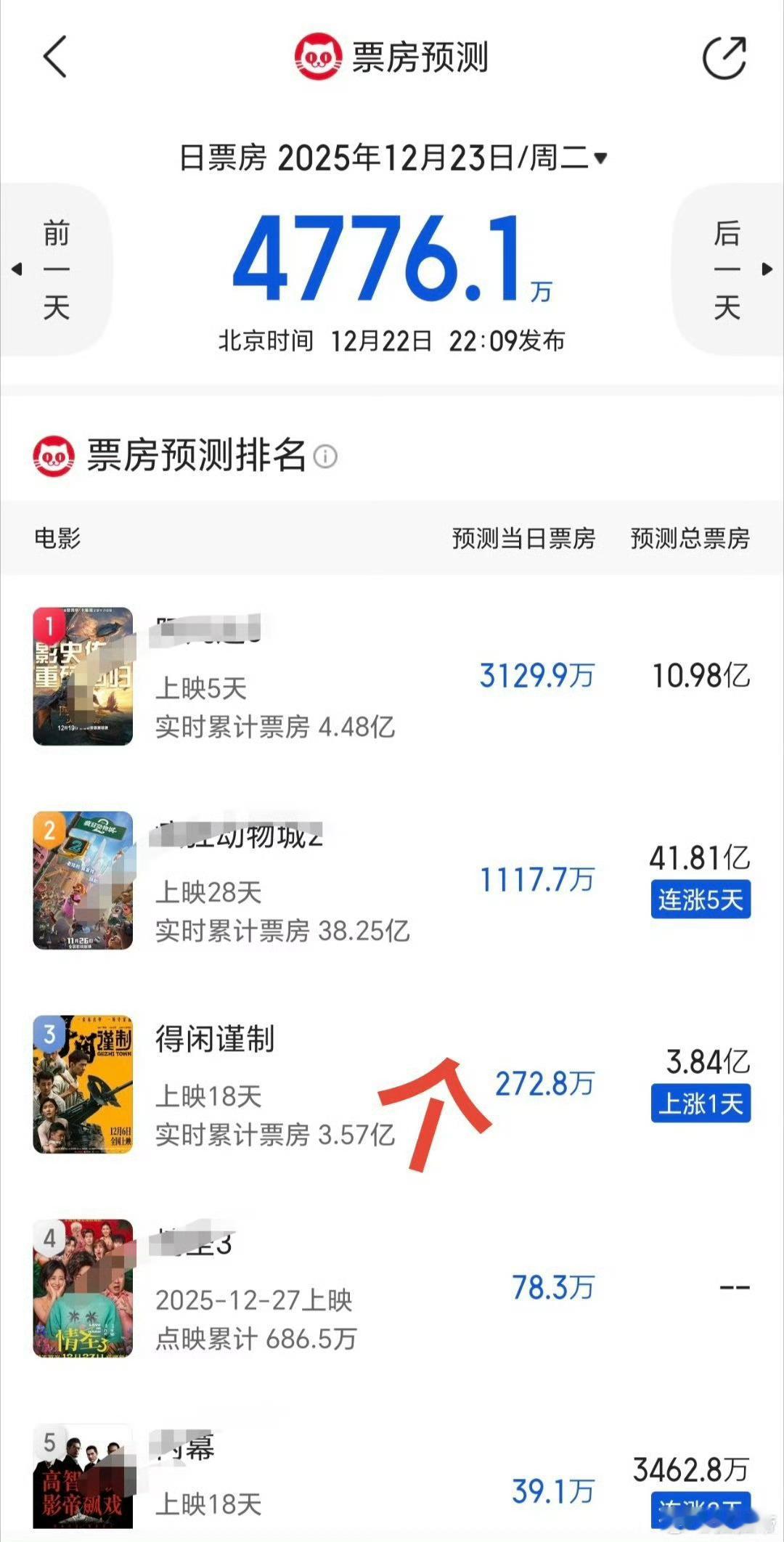Click the right arrow beside 后一天
The image size is (784, 1542).
click(767, 269)
